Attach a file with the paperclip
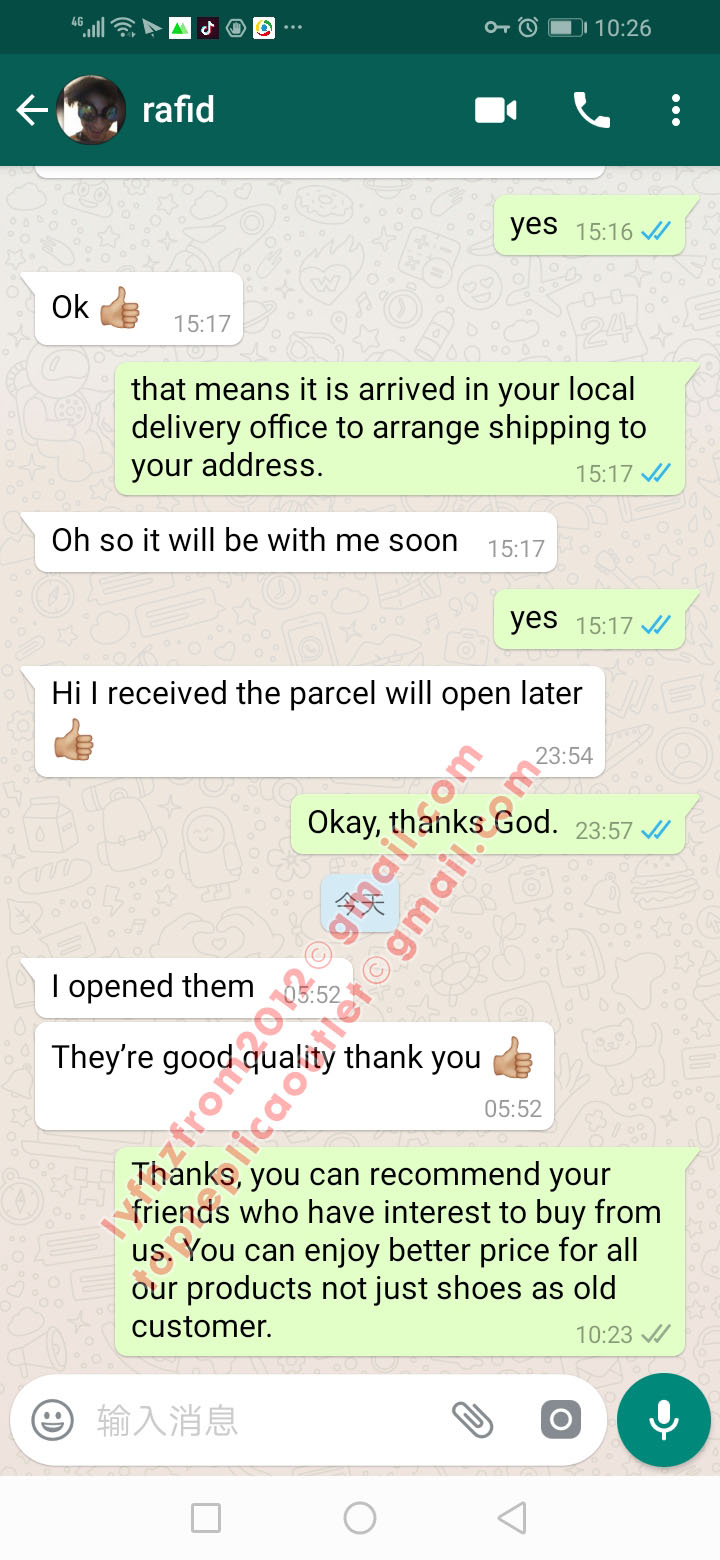This screenshot has height=1560, width=720. coord(472,1420)
